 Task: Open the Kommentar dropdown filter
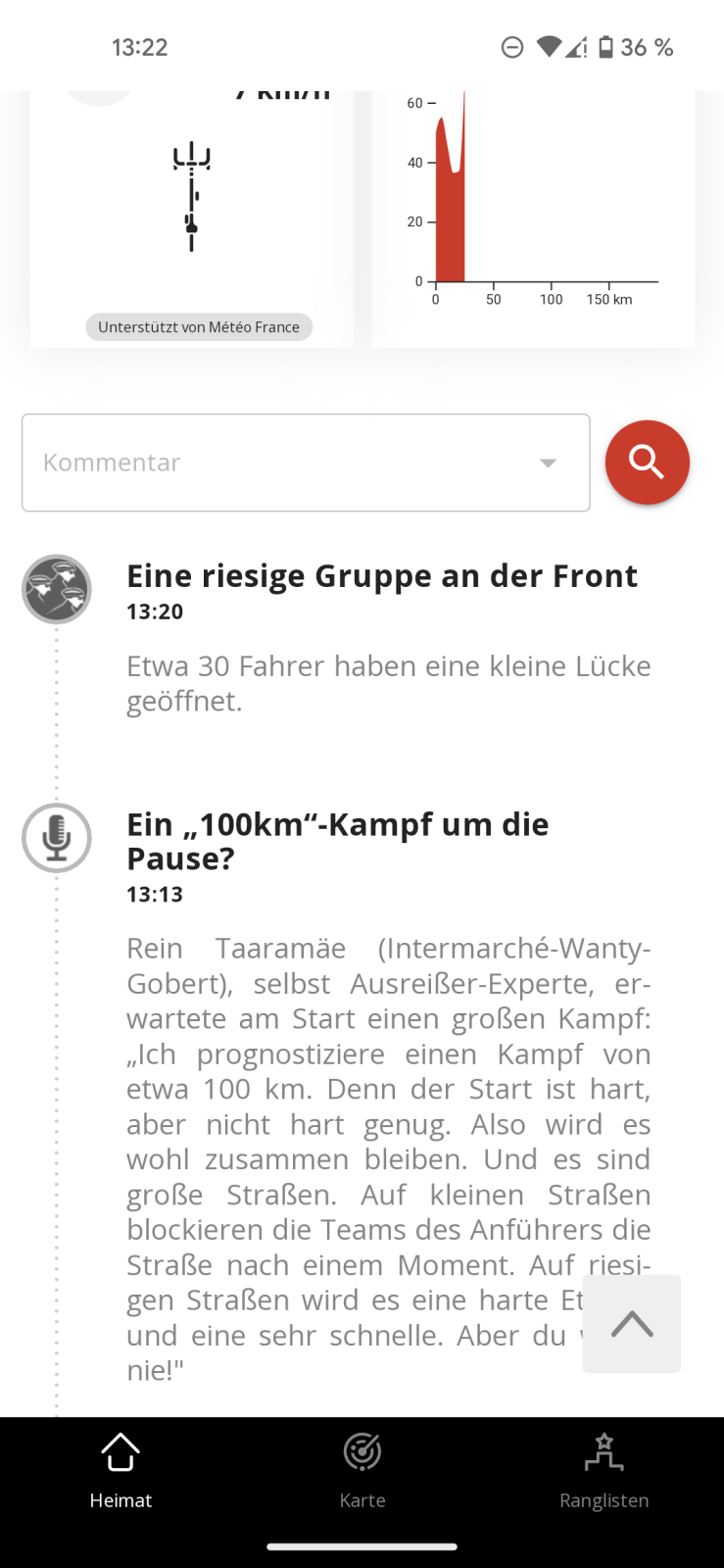point(306,463)
